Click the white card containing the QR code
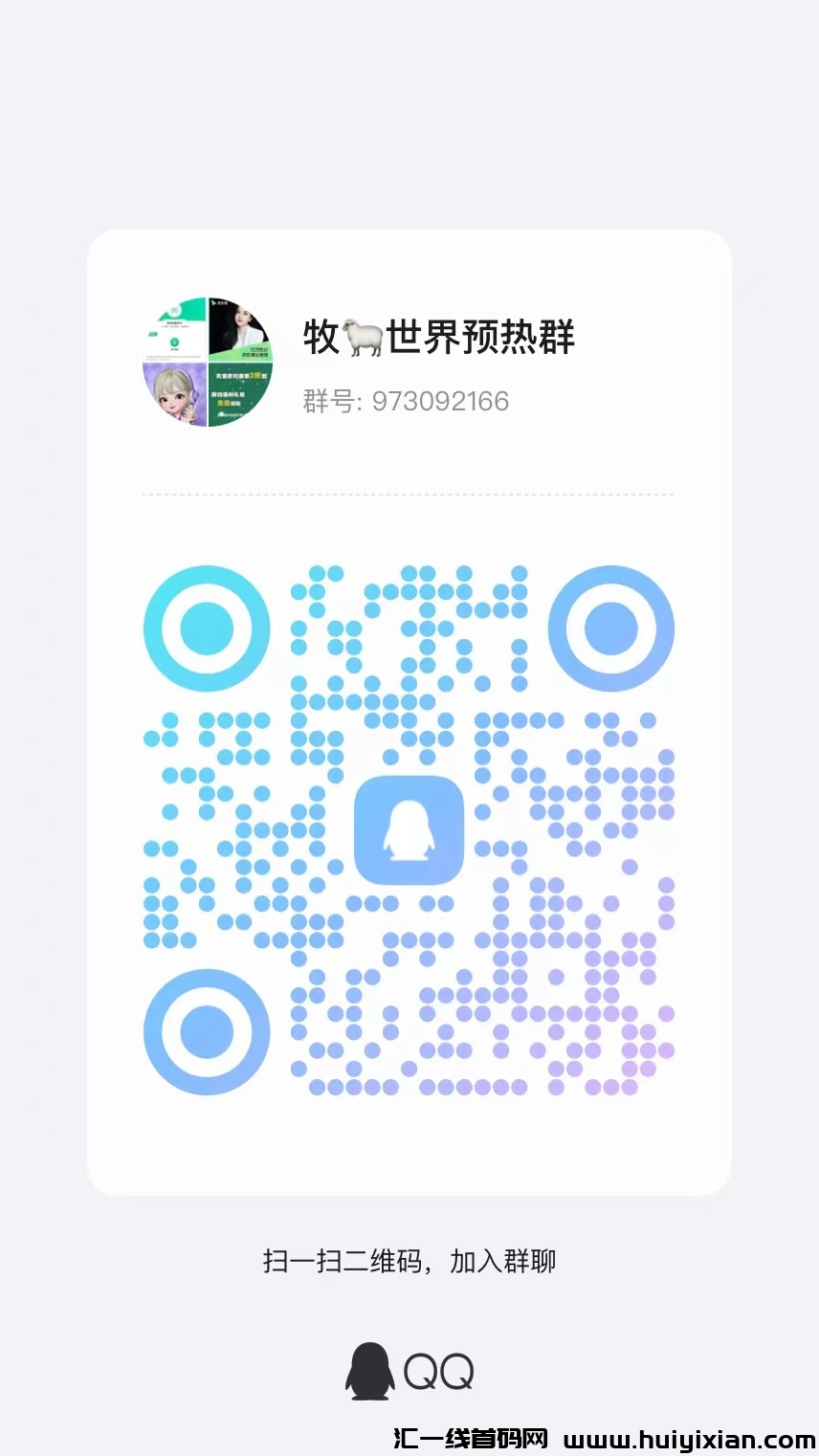819x1456 pixels. coord(409,713)
